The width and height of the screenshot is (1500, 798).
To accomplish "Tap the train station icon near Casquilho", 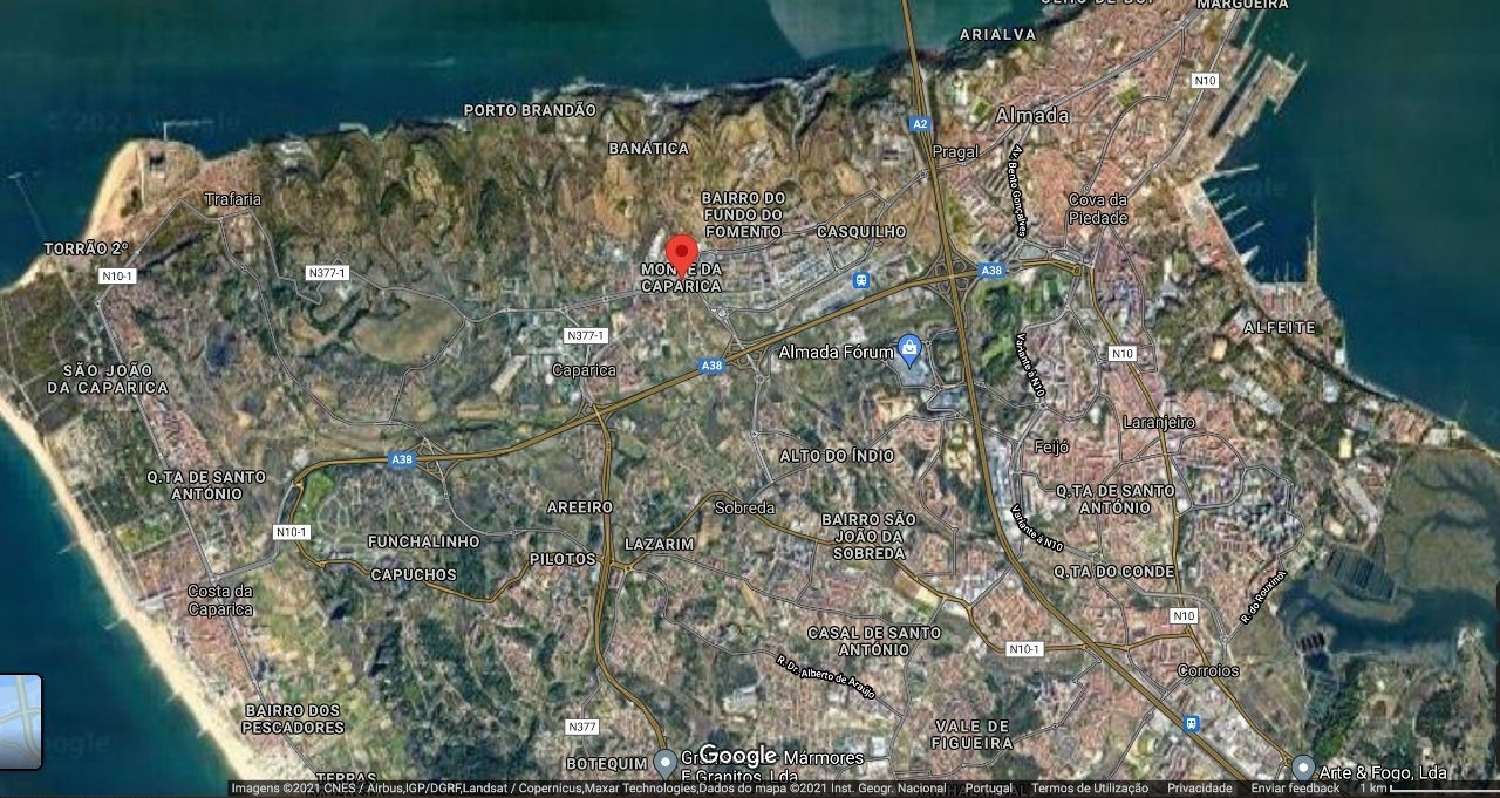I will [x=861, y=281].
